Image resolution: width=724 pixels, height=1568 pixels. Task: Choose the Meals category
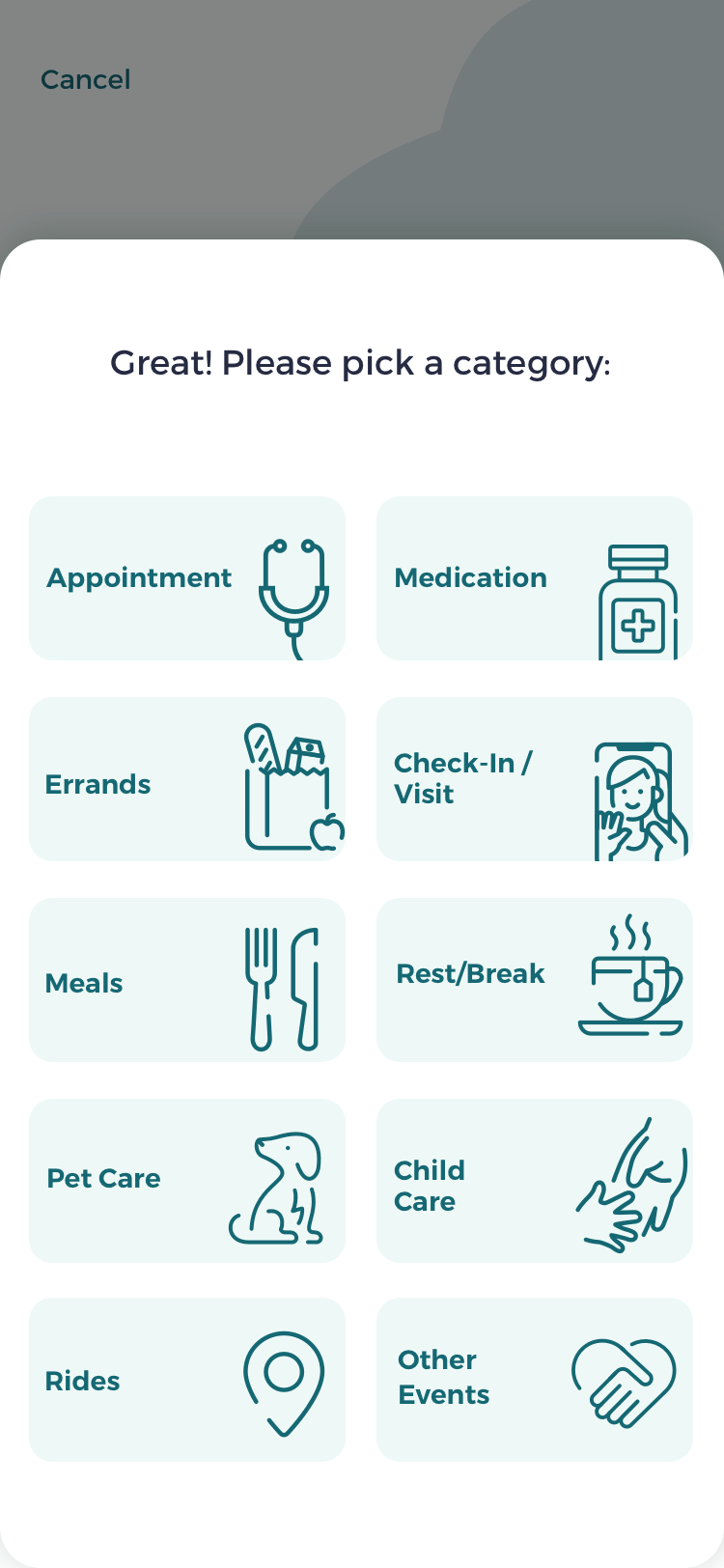coord(187,980)
